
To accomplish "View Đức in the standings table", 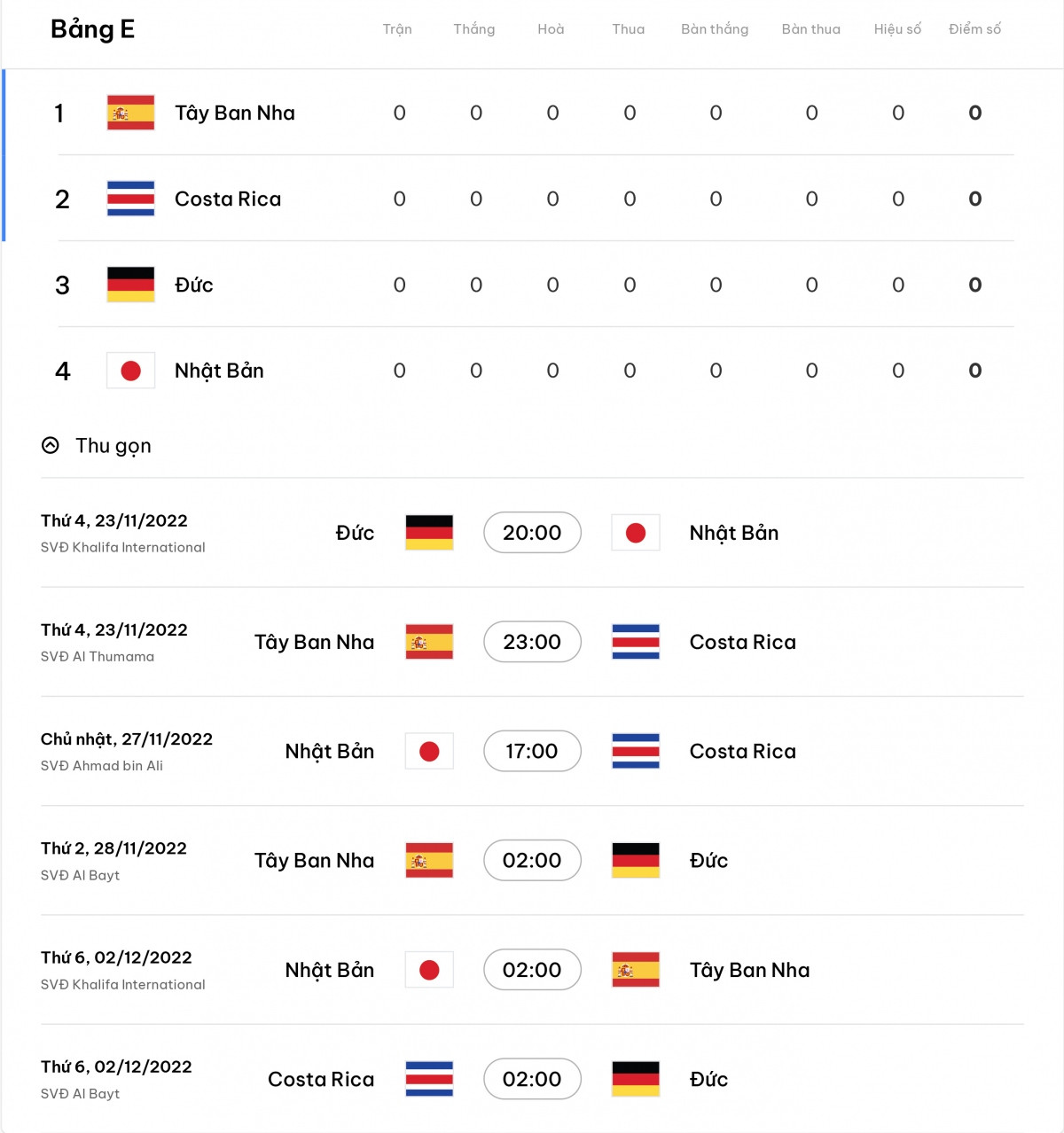I will pyautogui.click(x=194, y=285).
